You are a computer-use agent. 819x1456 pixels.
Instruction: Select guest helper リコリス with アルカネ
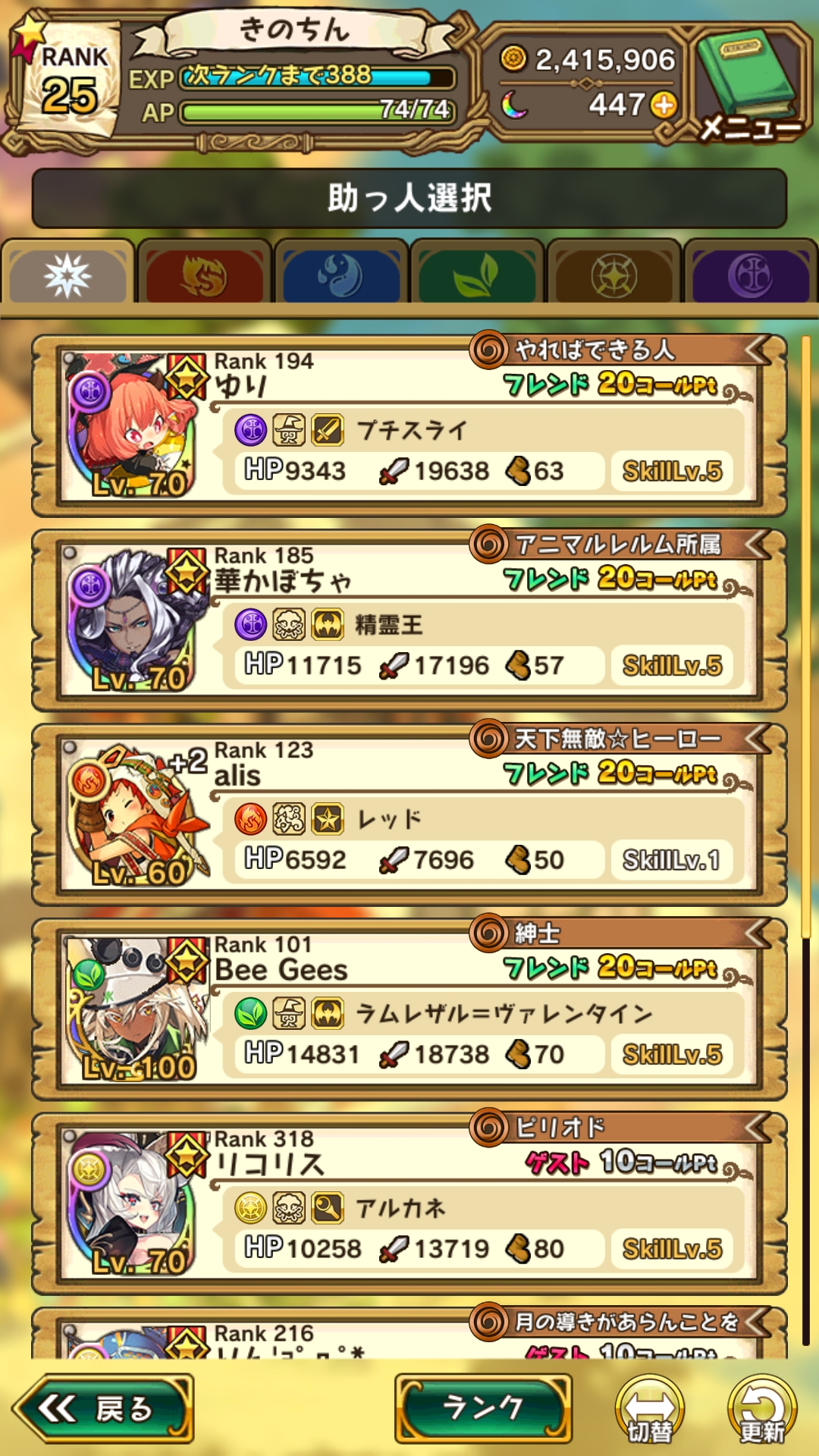(409, 1203)
